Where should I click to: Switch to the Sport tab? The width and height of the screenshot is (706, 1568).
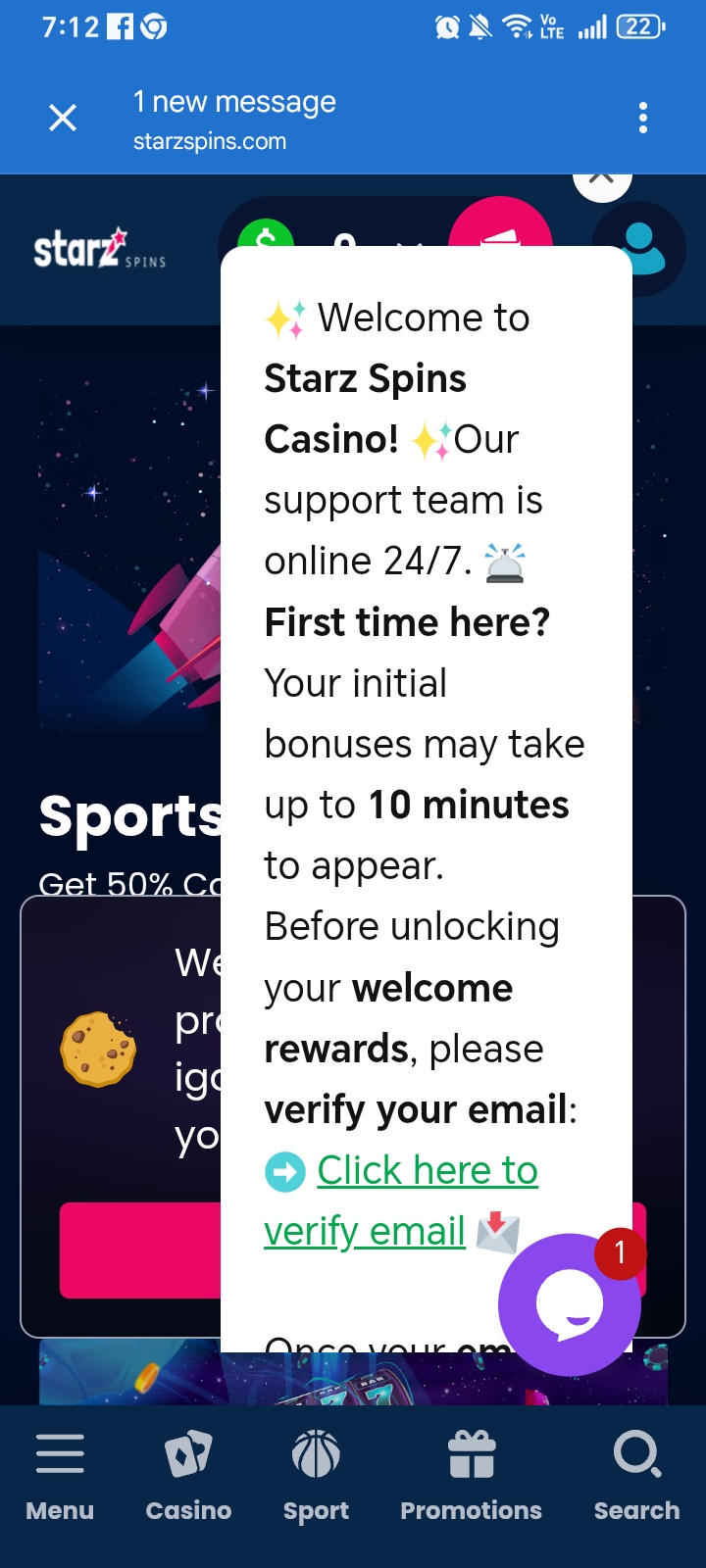tap(316, 1477)
